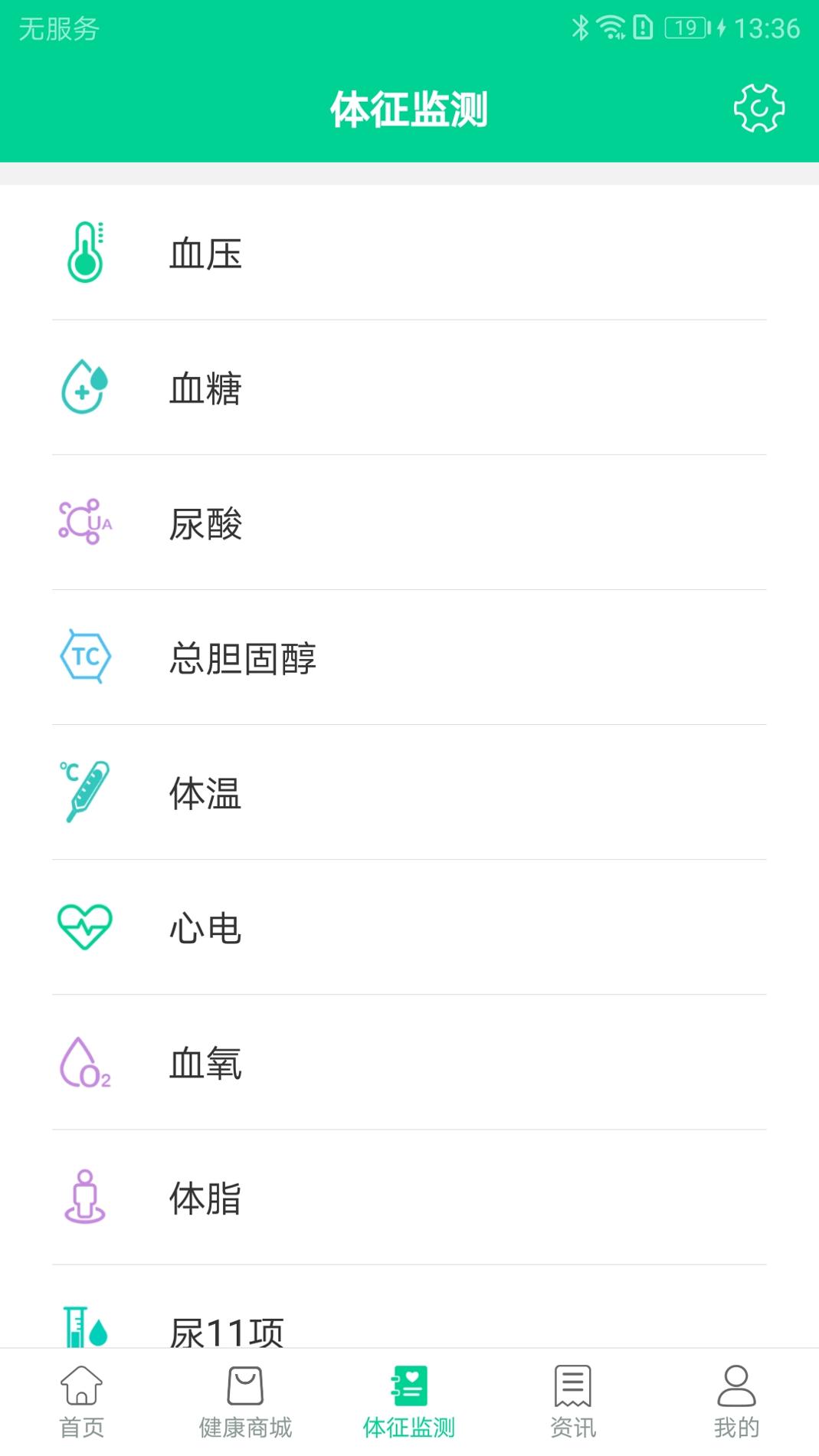Click the ECG heart waveform icon

tap(86, 928)
